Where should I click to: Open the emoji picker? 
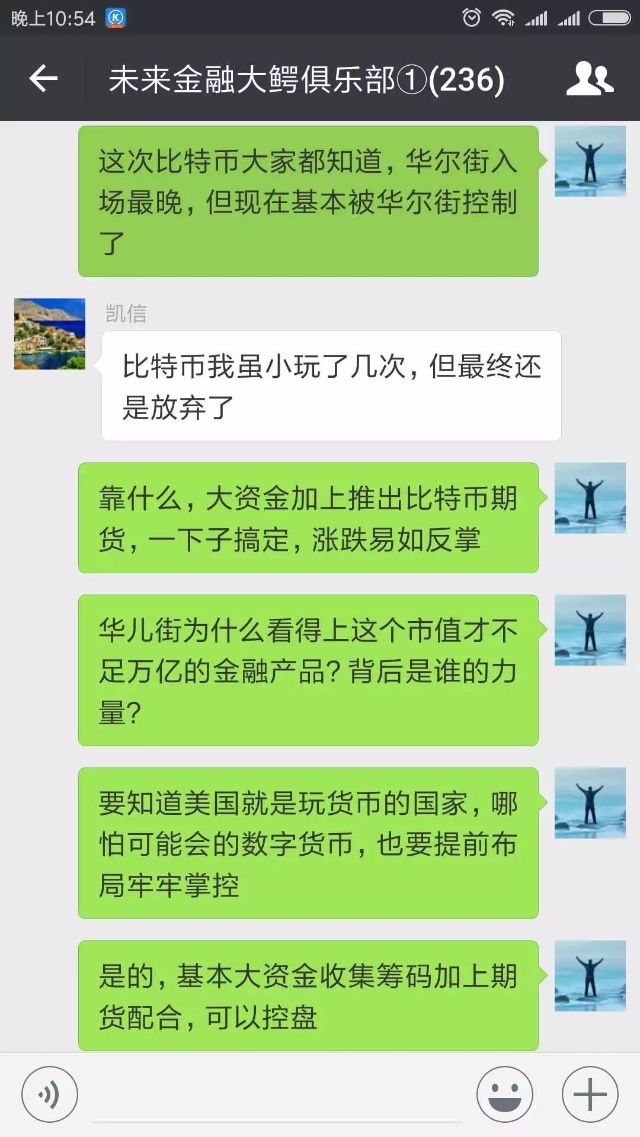[504, 1095]
